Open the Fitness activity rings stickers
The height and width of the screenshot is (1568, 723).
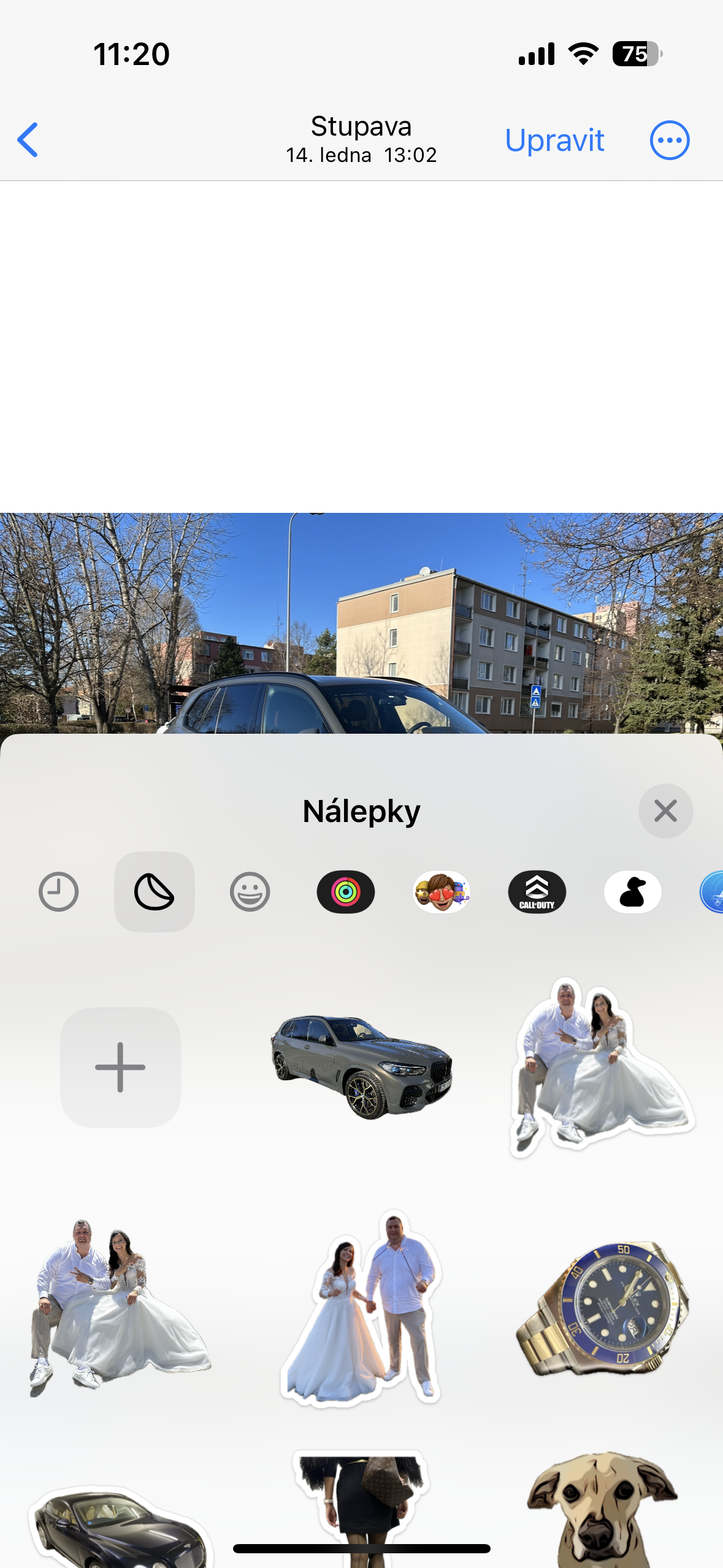(346, 891)
